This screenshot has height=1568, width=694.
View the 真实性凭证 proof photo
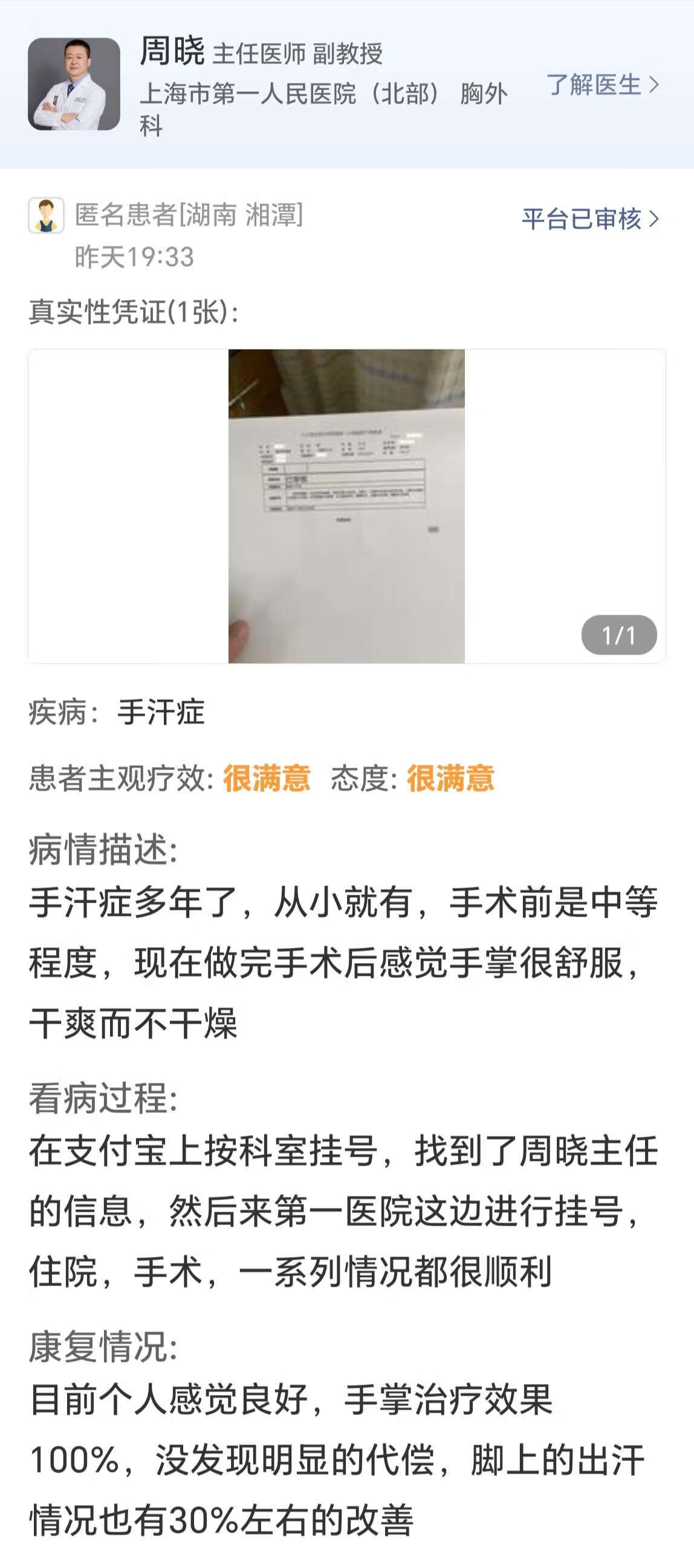(x=346, y=505)
